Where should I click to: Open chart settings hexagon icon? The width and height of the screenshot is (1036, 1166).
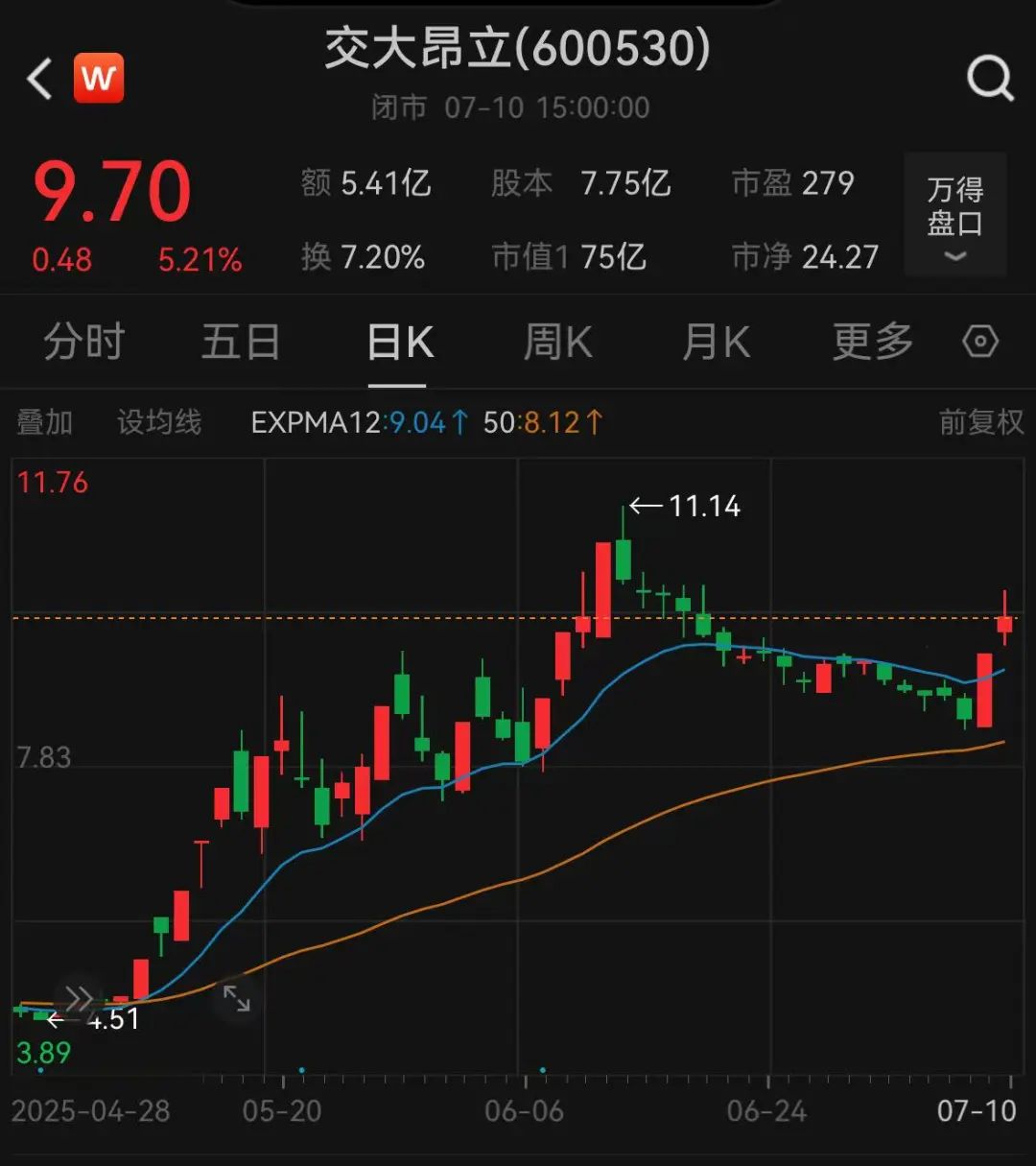[x=980, y=342]
